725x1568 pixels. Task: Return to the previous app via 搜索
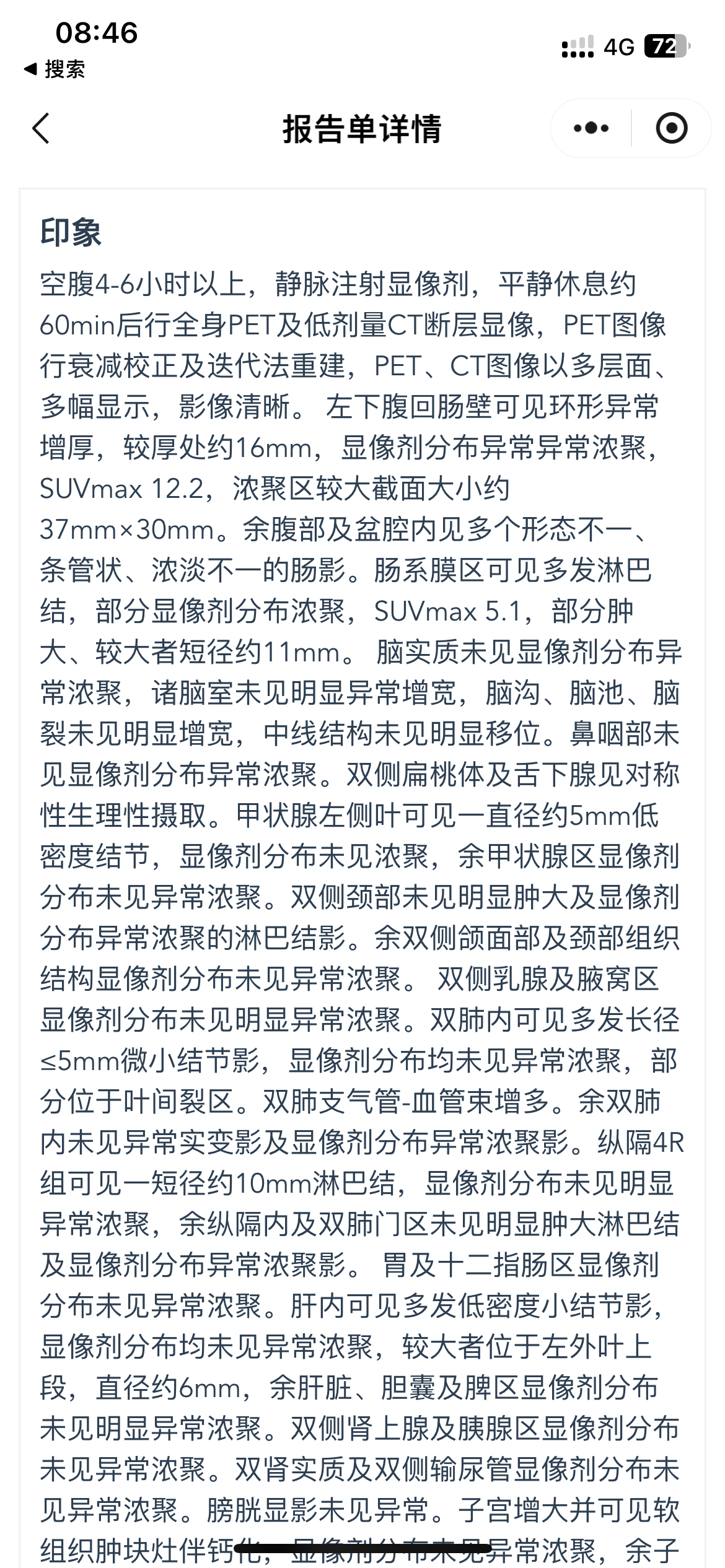55,69
